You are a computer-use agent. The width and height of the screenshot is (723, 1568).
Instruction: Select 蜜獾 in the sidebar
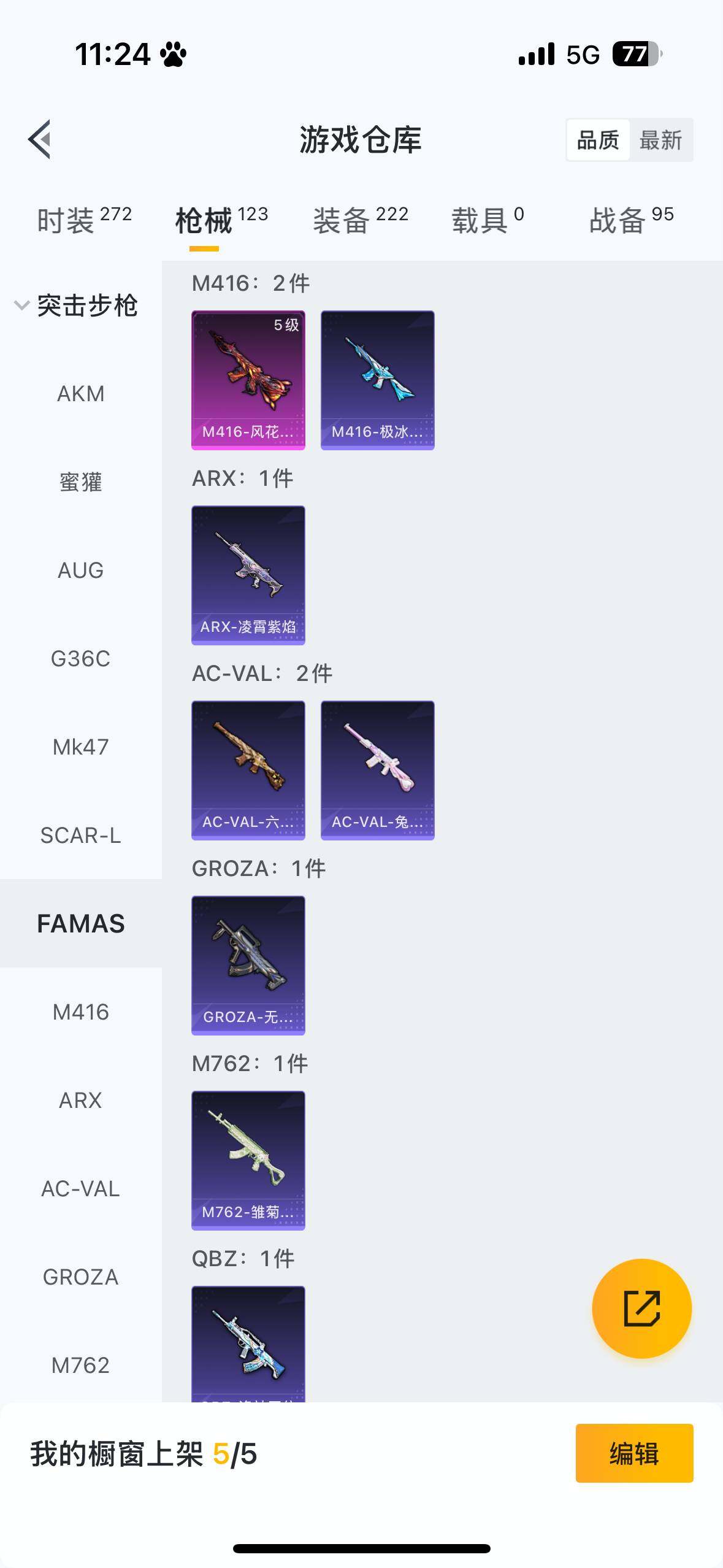click(x=80, y=482)
